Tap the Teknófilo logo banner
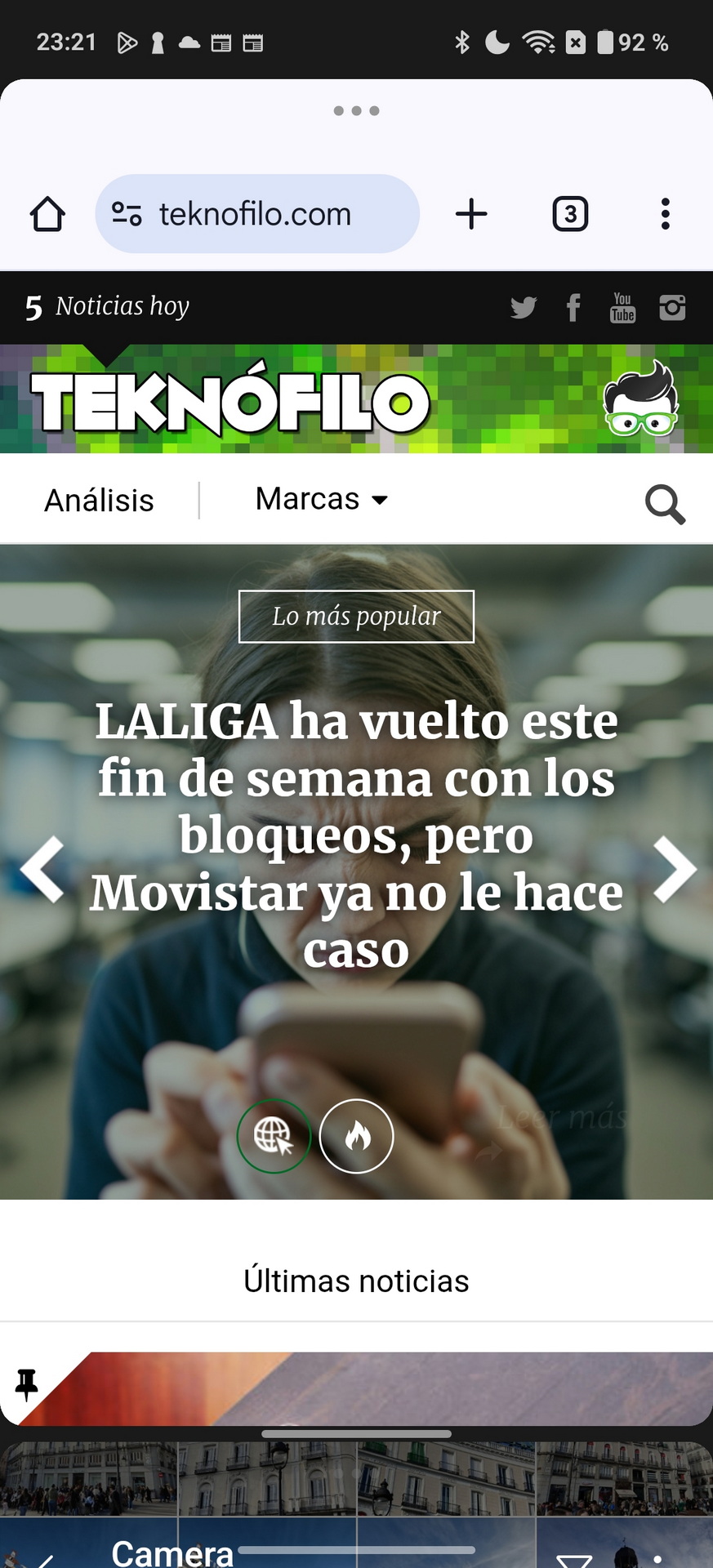 coord(230,401)
